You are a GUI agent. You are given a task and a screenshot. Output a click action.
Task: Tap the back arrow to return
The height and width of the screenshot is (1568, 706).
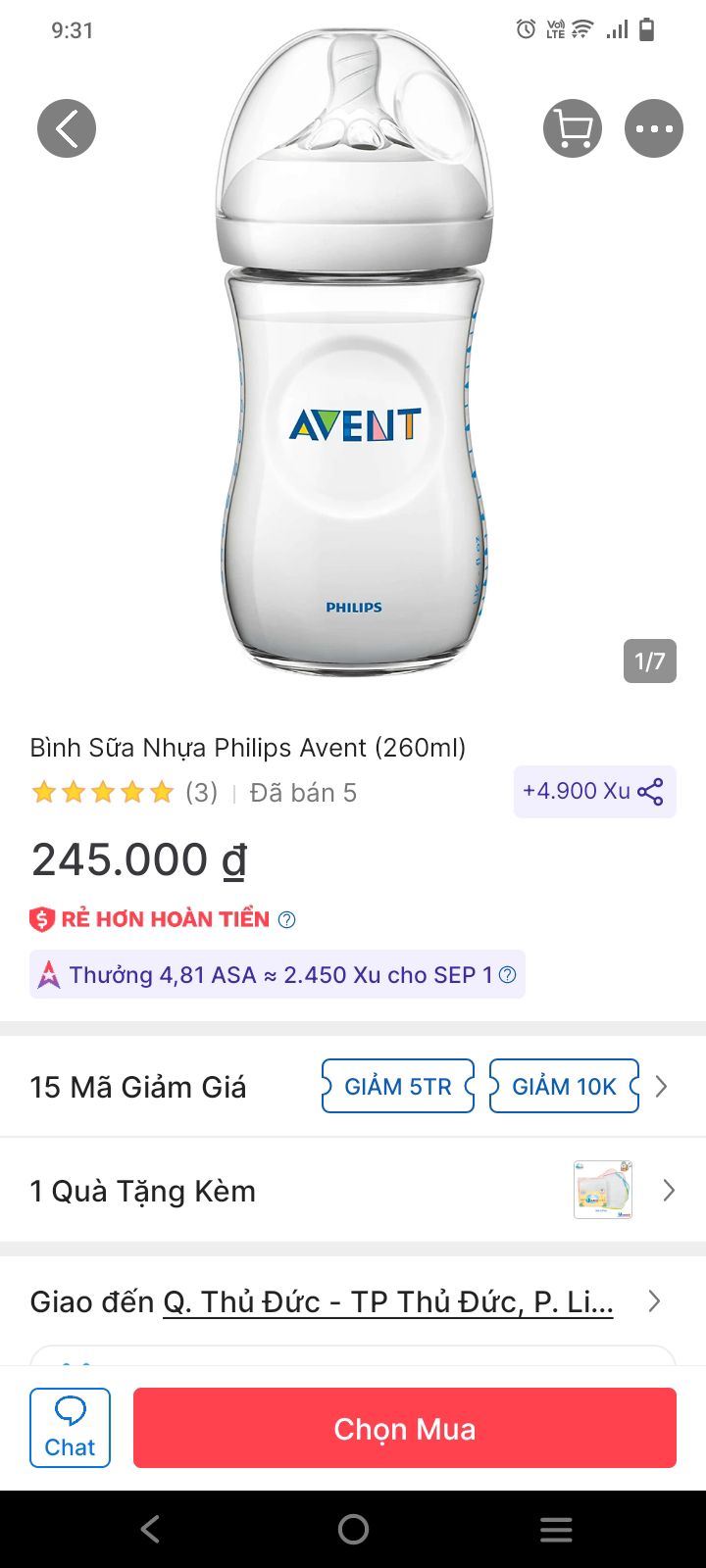tap(67, 127)
